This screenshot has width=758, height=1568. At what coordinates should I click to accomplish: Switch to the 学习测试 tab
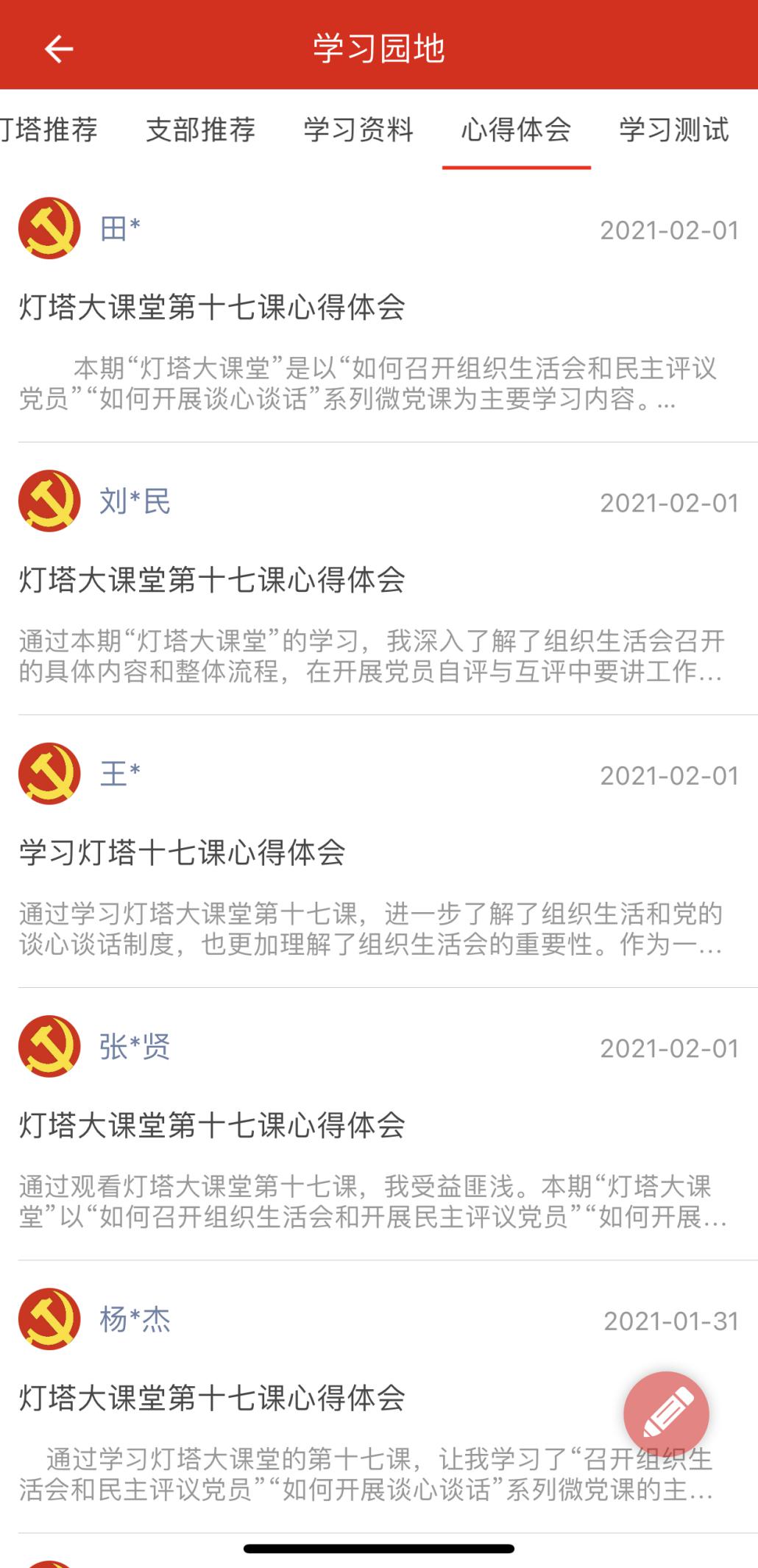[x=673, y=130]
